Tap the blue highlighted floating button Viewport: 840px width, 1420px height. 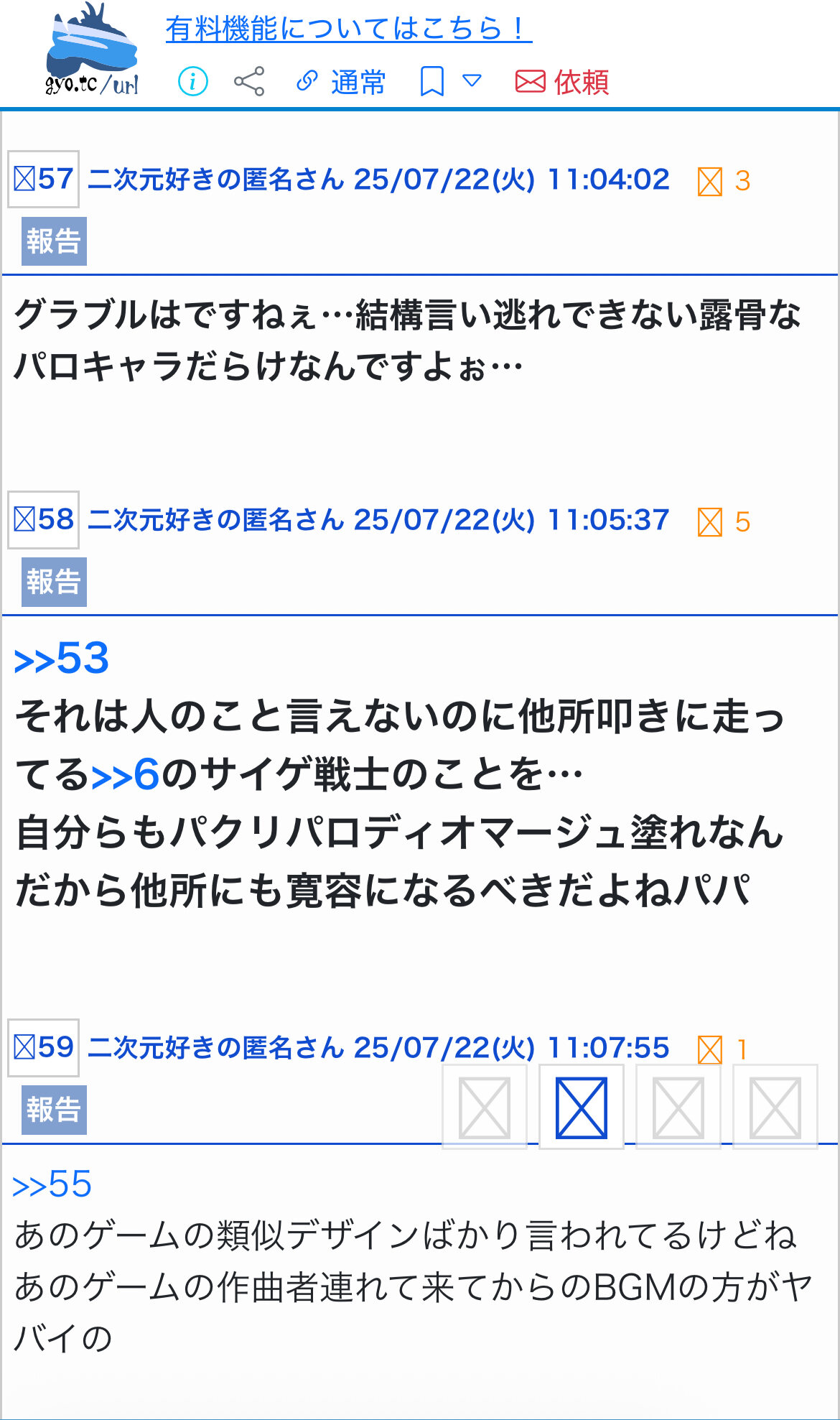[582, 1107]
